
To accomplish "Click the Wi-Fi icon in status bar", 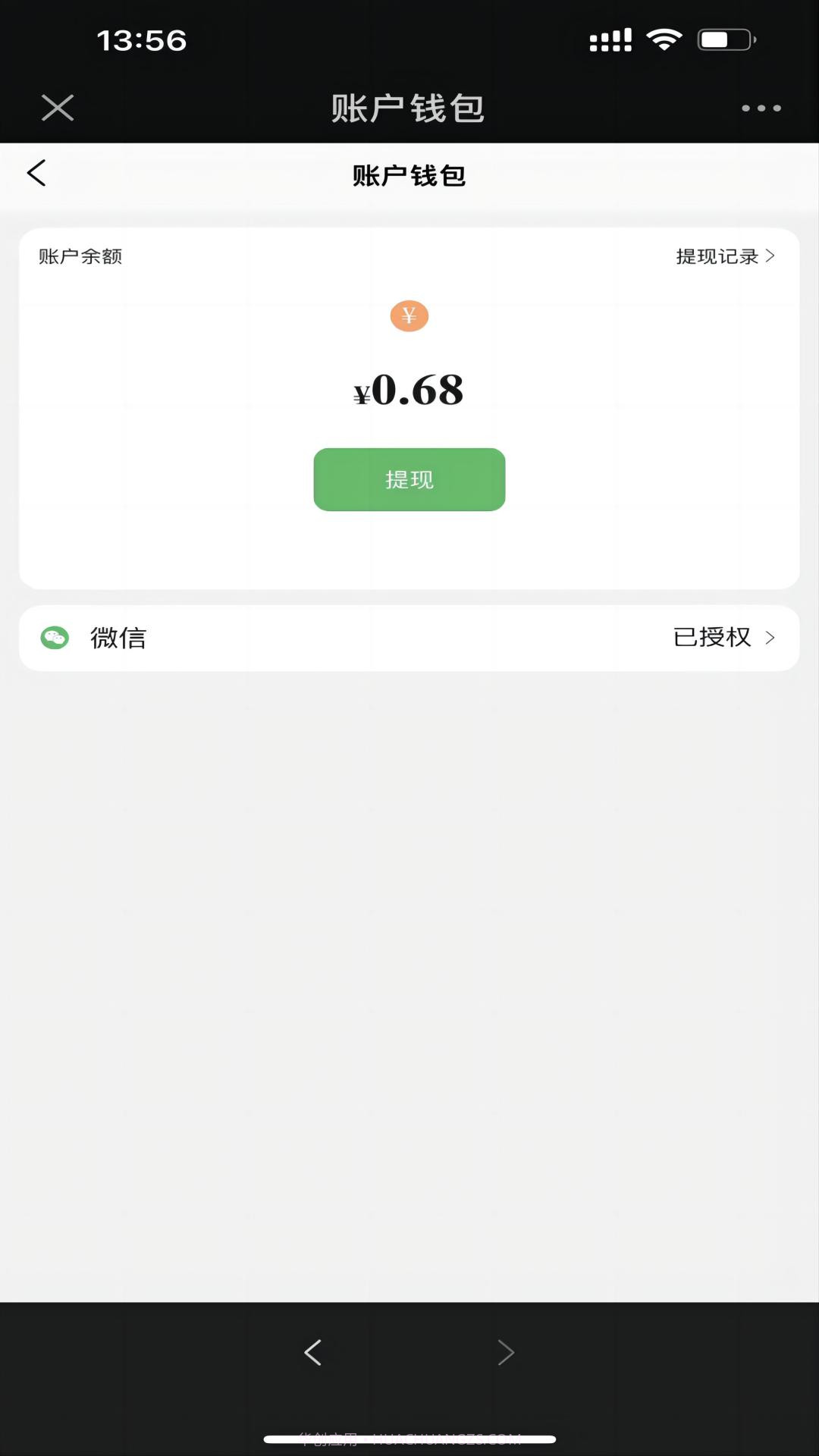I will point(664,39).
